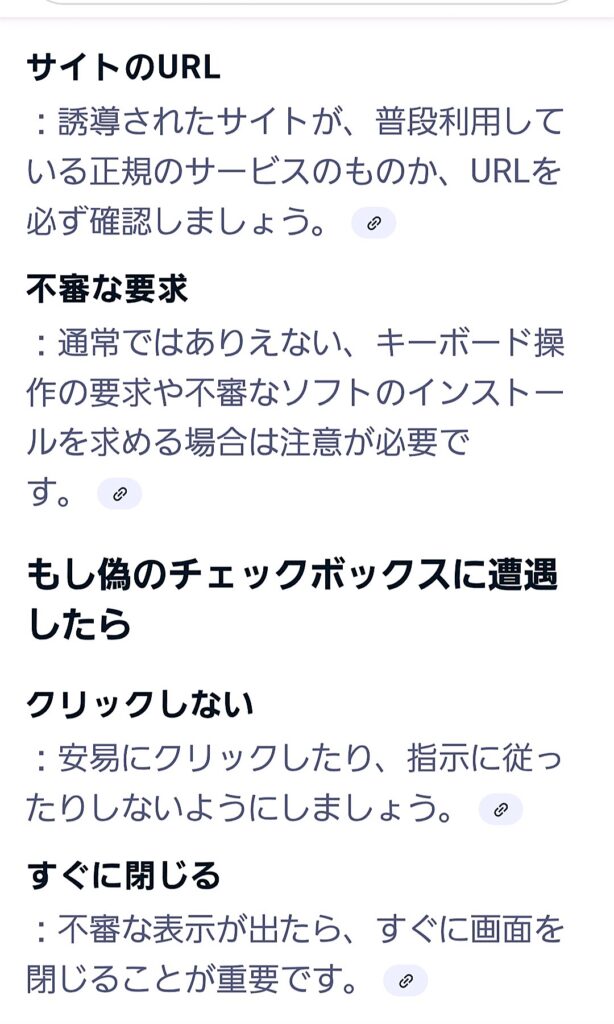Open the source link after 不審な要求 paragraph
This screenshot has width=614, height=1024.
tap(120, 494)
